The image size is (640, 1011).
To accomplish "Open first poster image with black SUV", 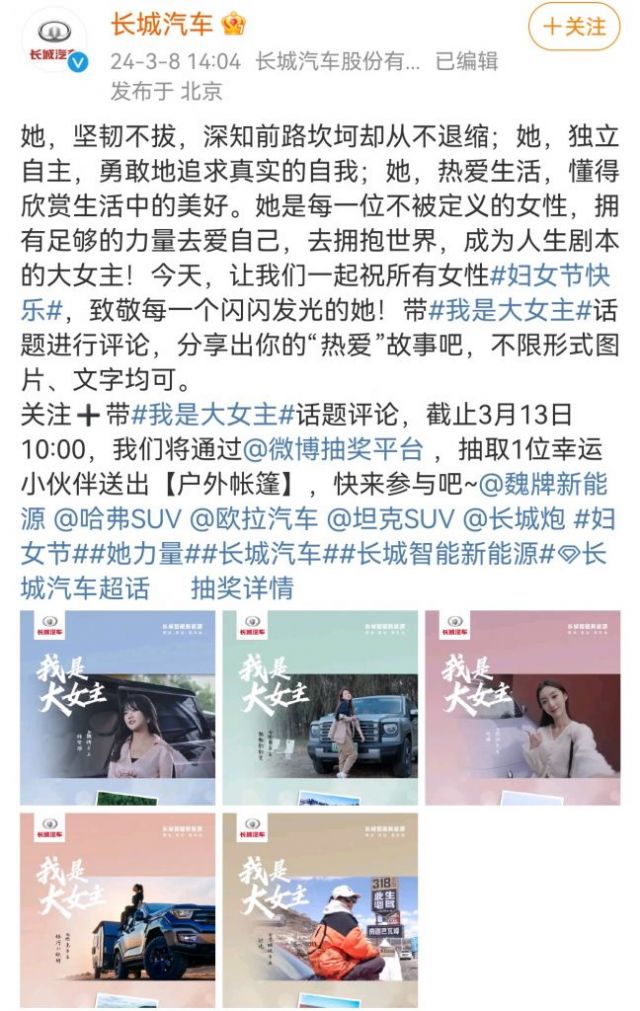I will [117, 707].
